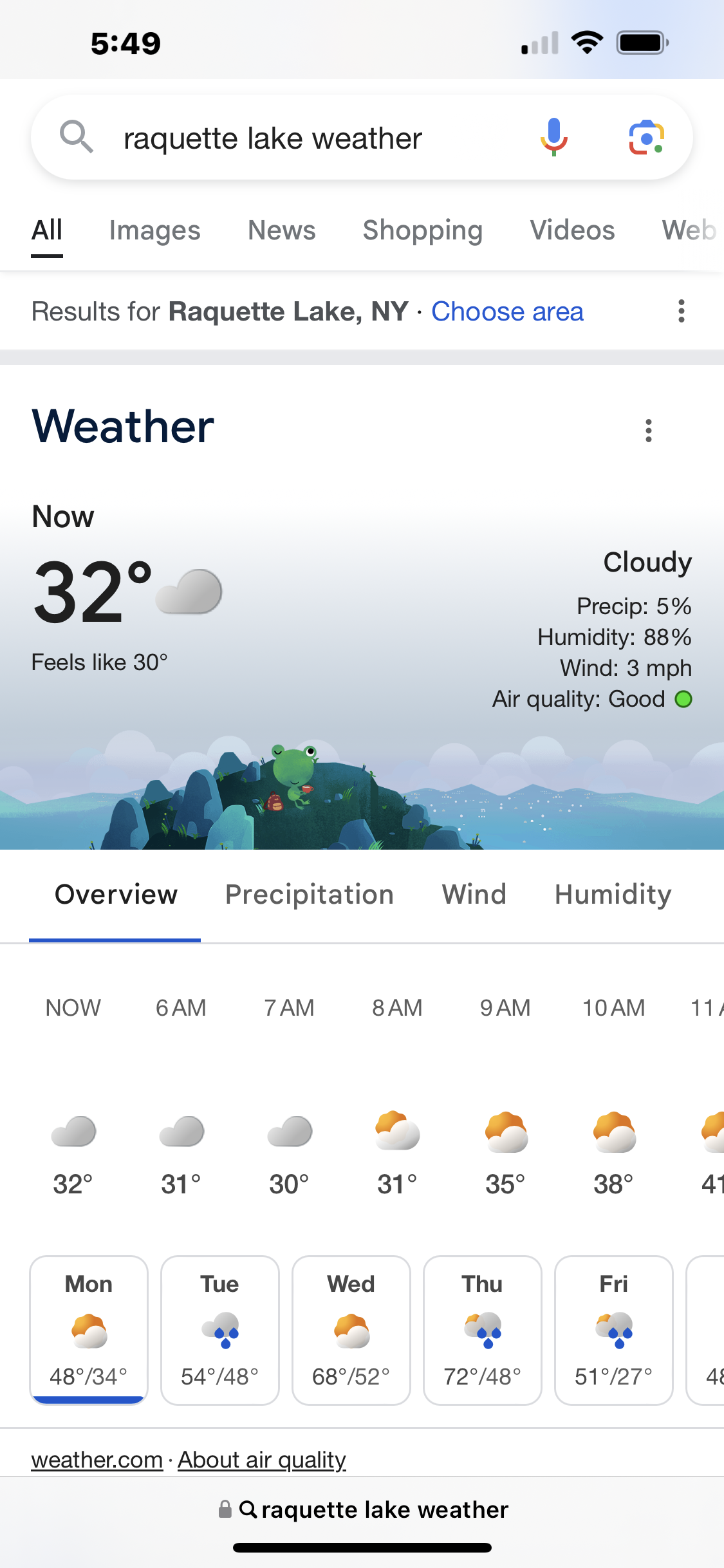
Task: Tap the browser address bar at bottom
Action: [362, 1509]
